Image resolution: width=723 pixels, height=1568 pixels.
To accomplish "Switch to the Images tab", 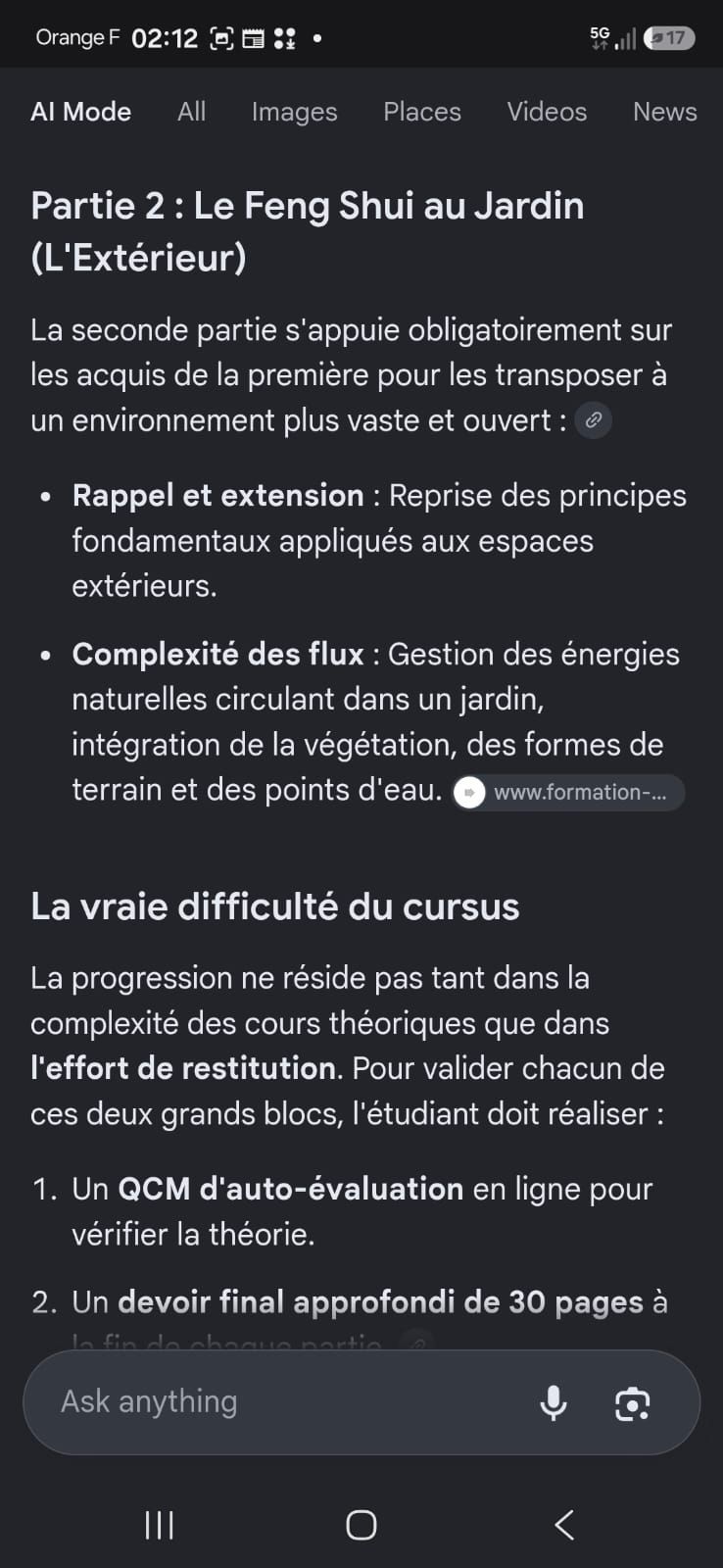I will pyautogui.click(x=294, y=112).
